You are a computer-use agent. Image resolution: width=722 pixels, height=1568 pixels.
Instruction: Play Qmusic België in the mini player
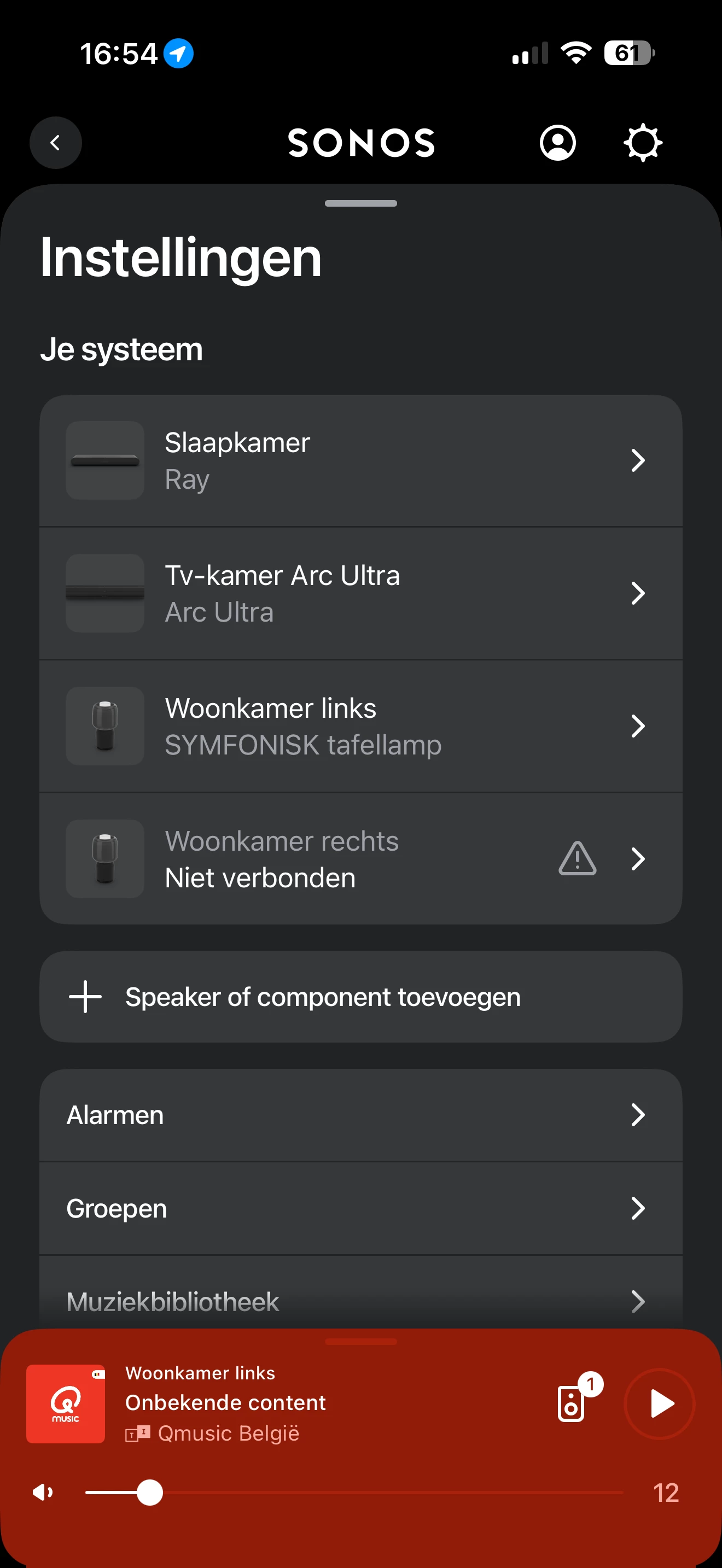point(660,1403)
